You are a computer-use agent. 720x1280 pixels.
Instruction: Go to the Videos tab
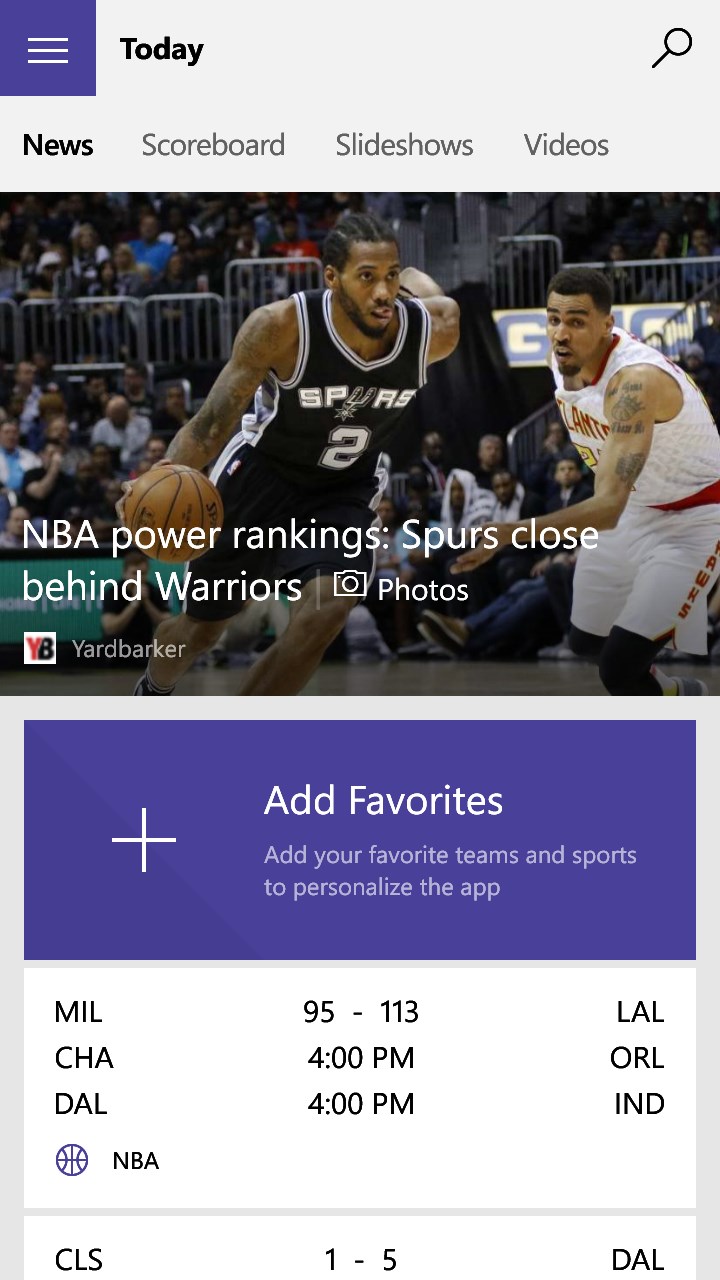tap(566, 145)
